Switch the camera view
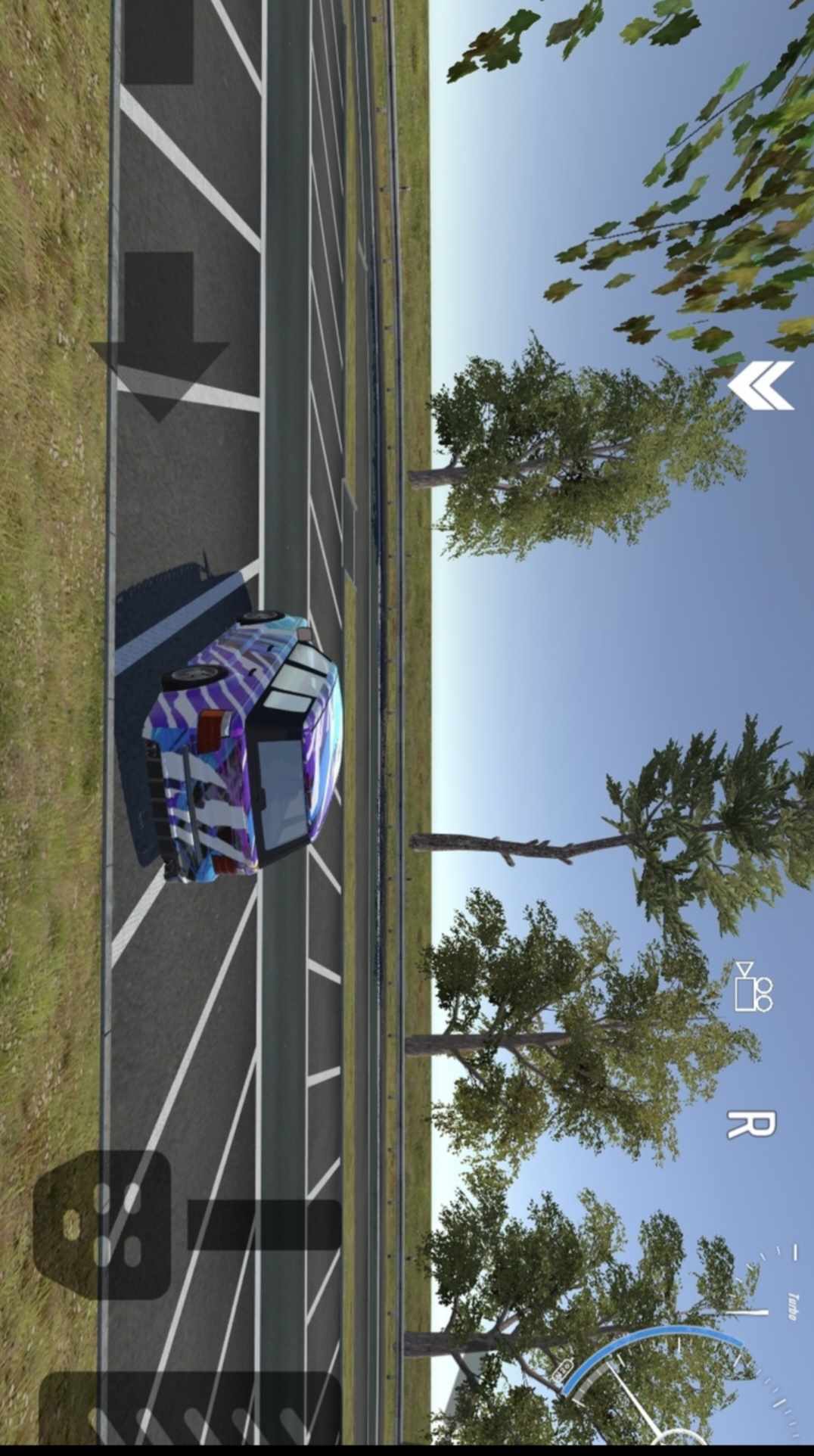814x1456 pixels. (x=754, y=986)
